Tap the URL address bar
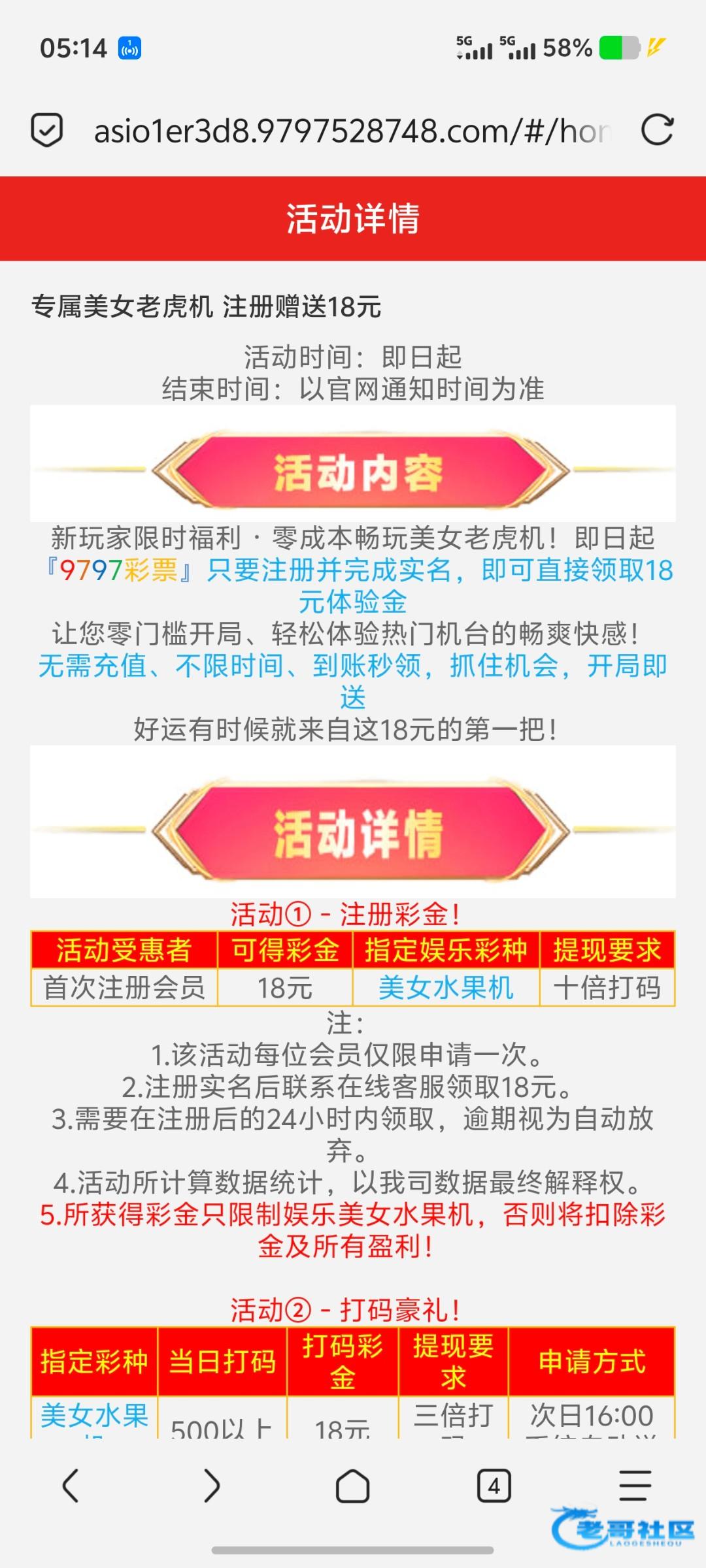 click(x=353, y=131)
